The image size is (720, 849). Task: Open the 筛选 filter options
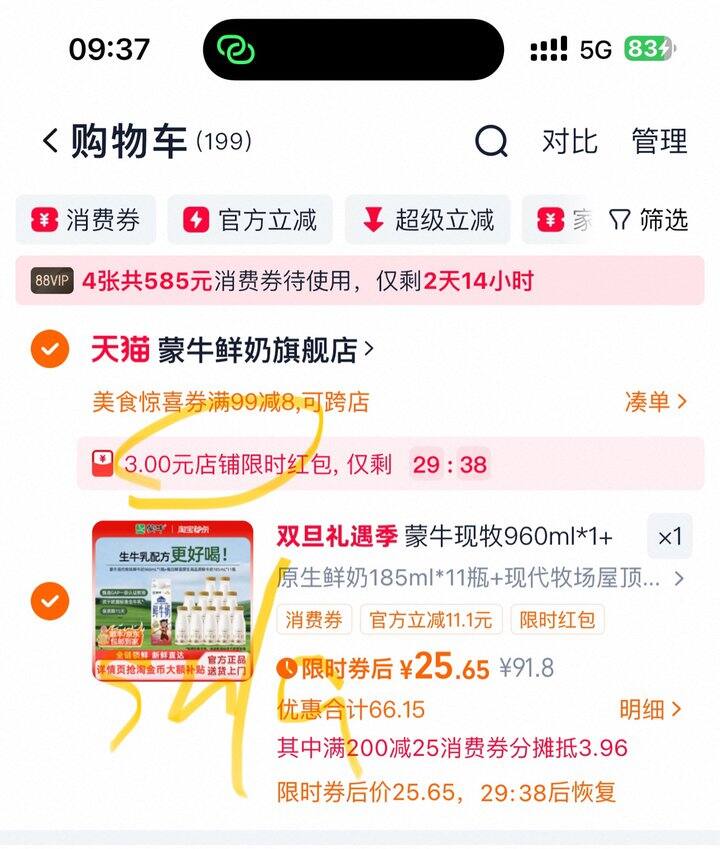tap(649, 220)
